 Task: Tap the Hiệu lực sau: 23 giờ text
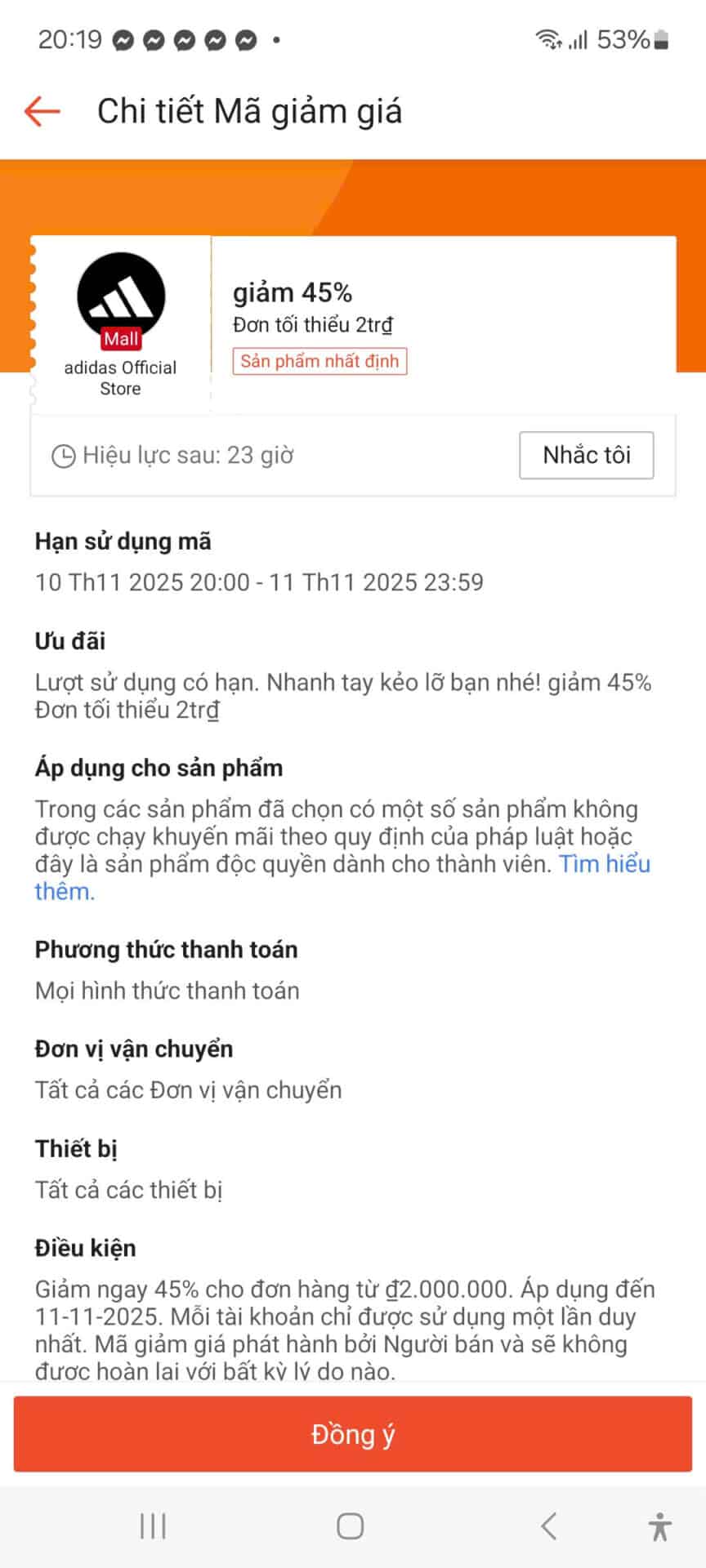click(186, 455)
